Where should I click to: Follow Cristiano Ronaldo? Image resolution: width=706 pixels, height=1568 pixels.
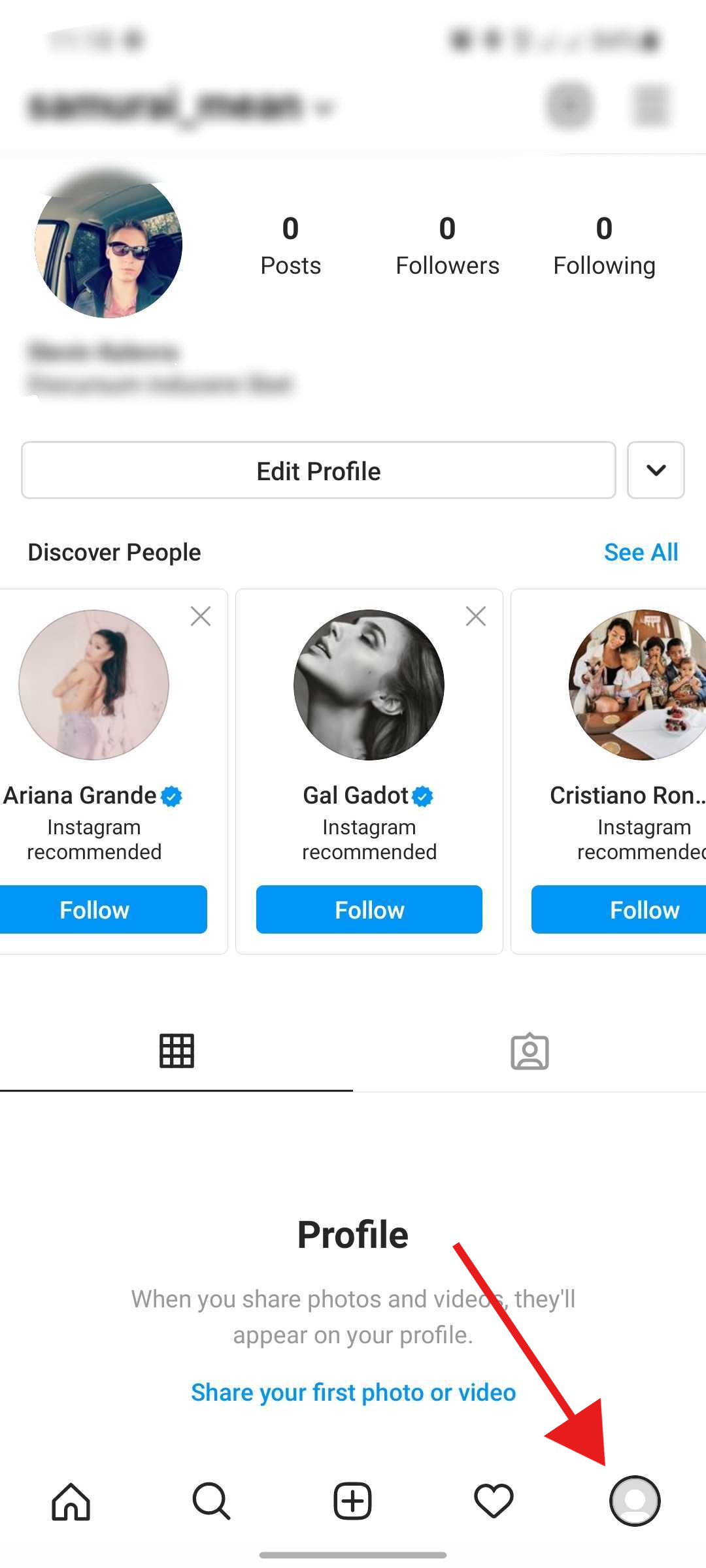pyautogui.click(x=618, y=909)
